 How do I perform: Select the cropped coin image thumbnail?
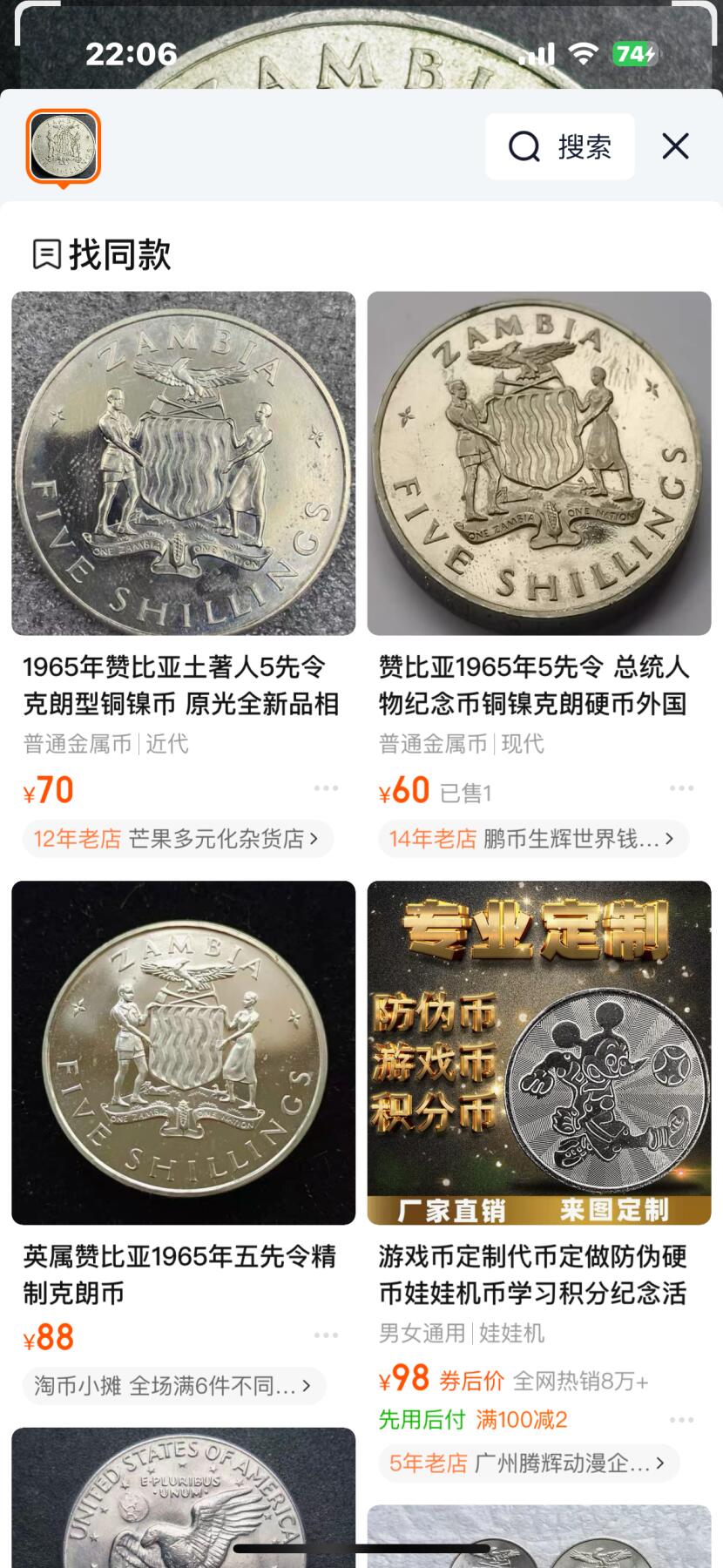64,146
